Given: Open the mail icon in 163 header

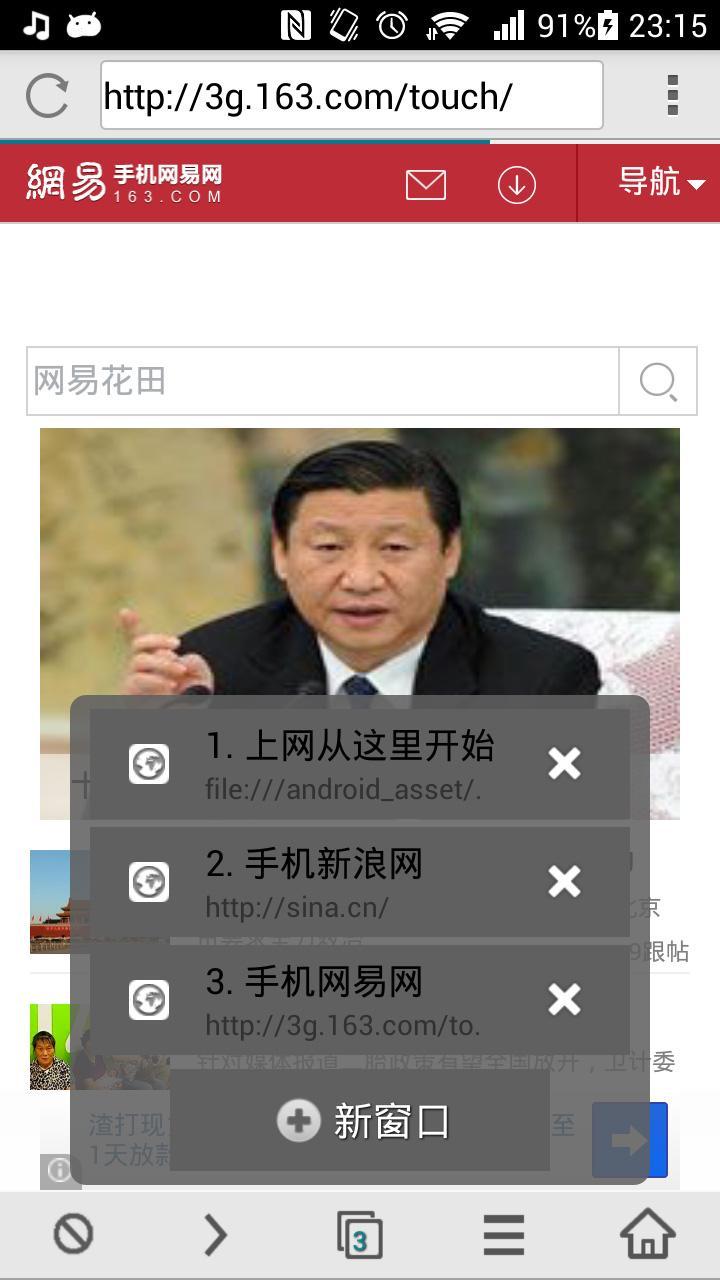Looking at the screenshot, I should [x=425, y=184].
